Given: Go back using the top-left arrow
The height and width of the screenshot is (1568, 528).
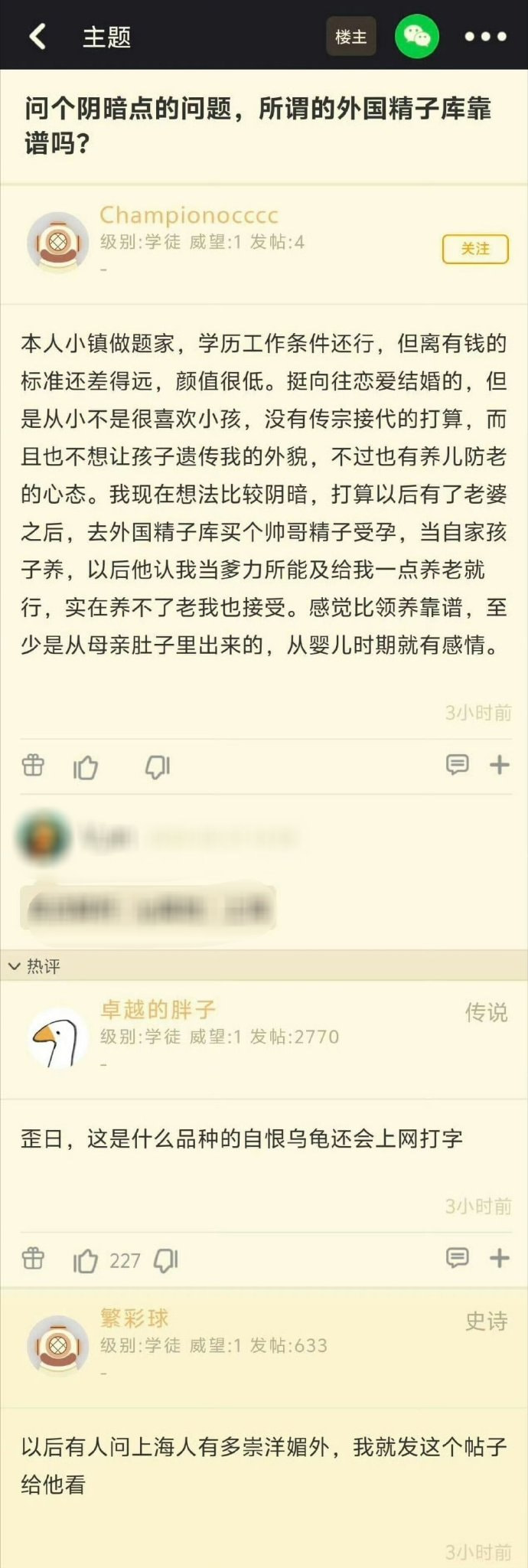Looking at the screenshot, I should (x=37, y=36).
